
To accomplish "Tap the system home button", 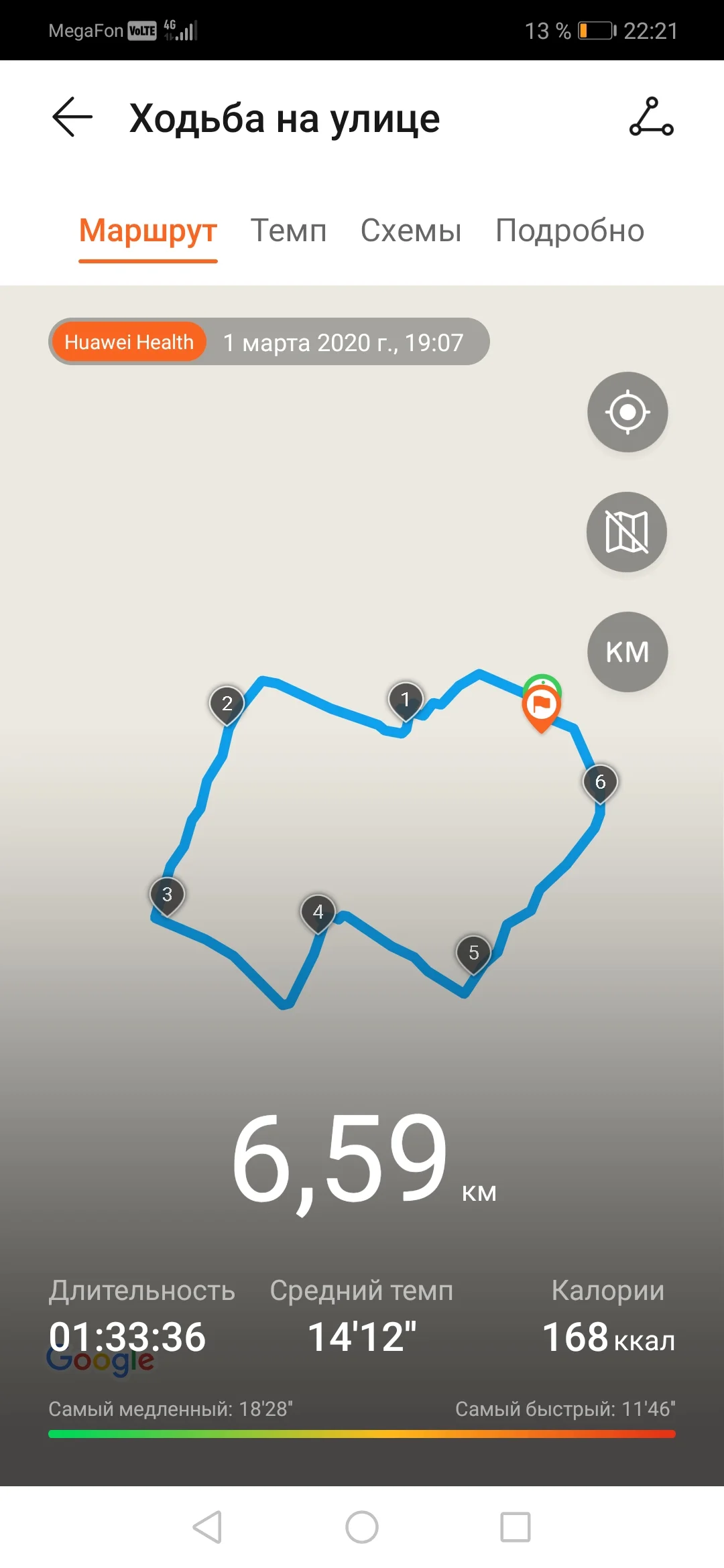I will [x=362, y=1527].
